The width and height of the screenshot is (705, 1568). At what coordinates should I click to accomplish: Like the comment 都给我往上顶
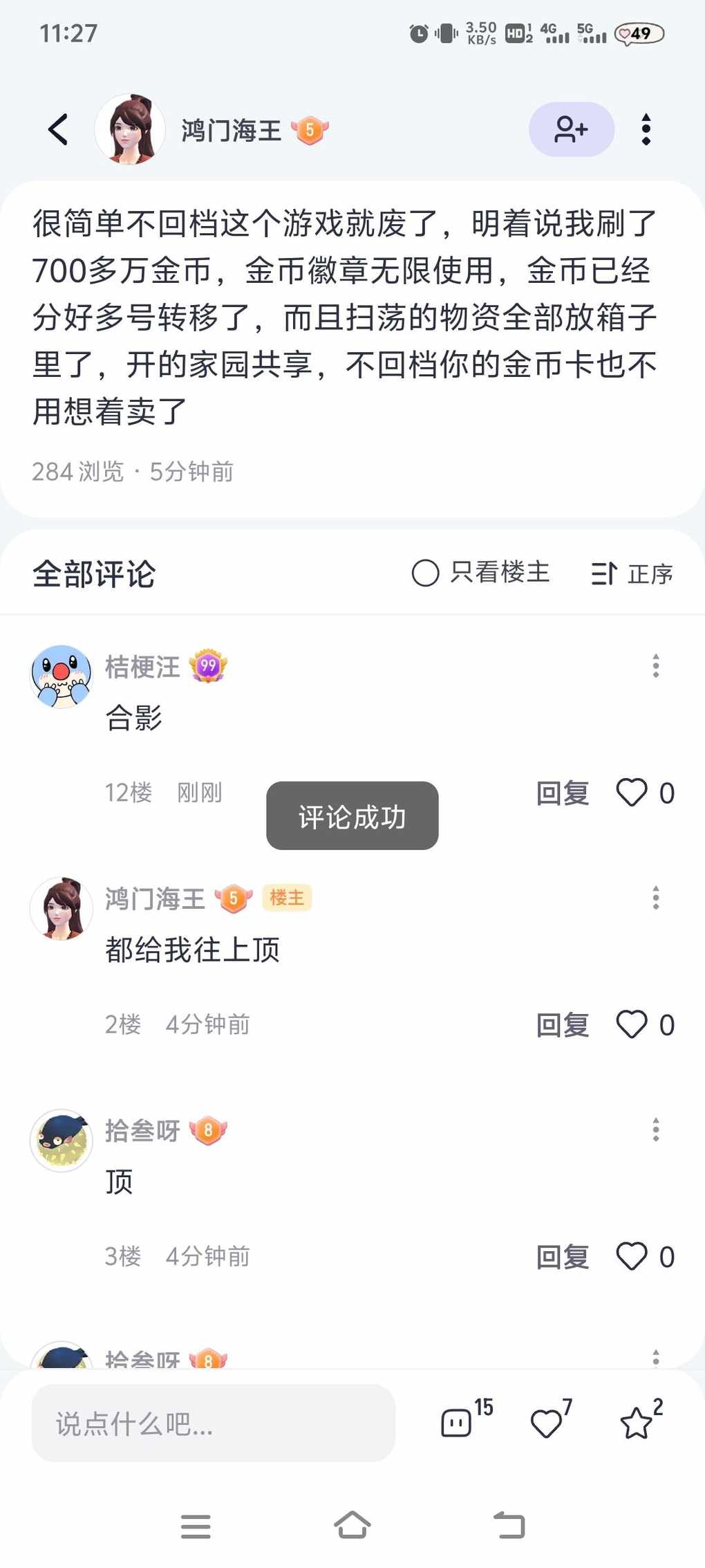632,1024
